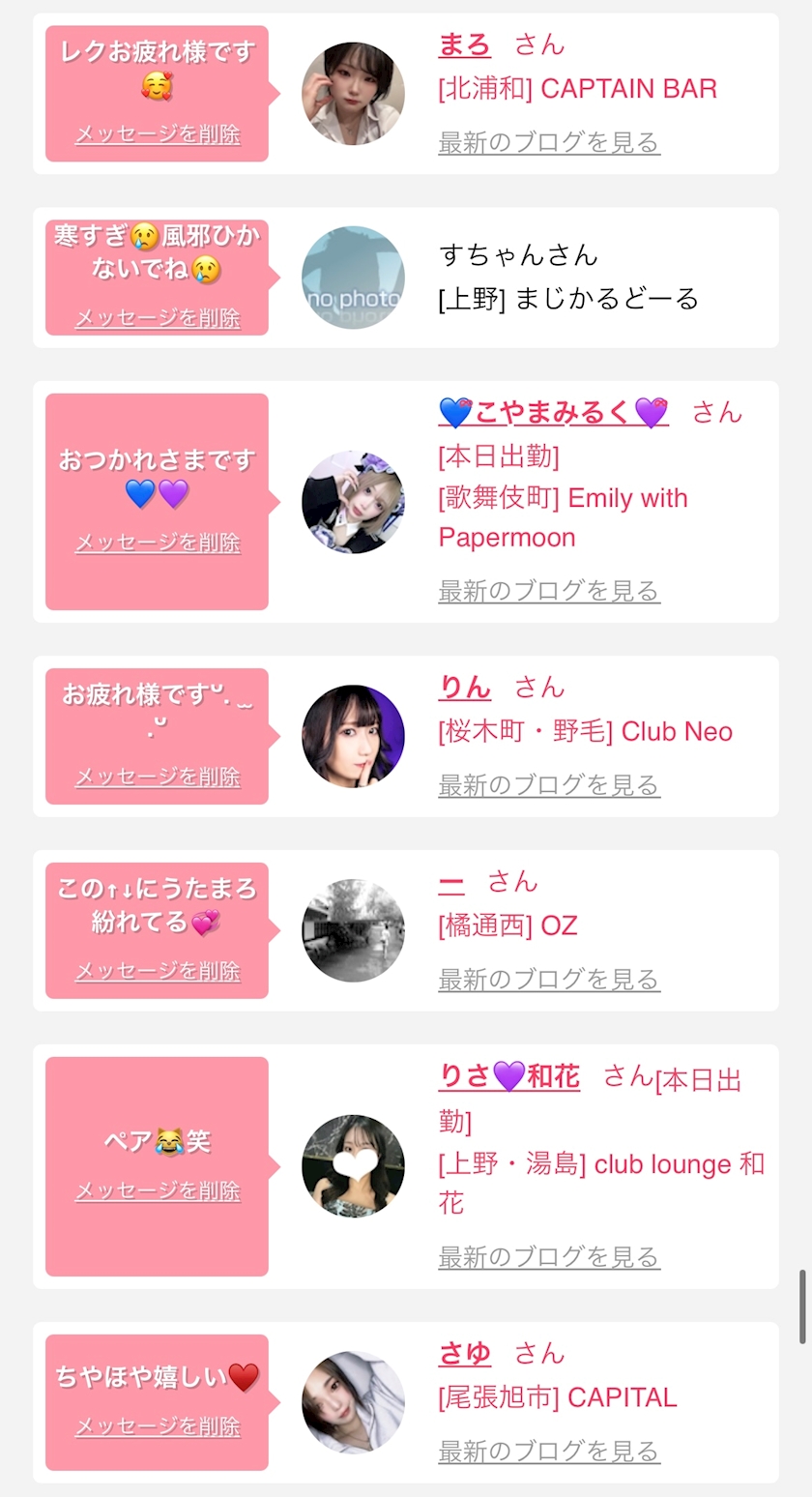The height and width of the screenshot is (1497, 812).
Task: View まろ's latest blog
Action: [548, 143]
